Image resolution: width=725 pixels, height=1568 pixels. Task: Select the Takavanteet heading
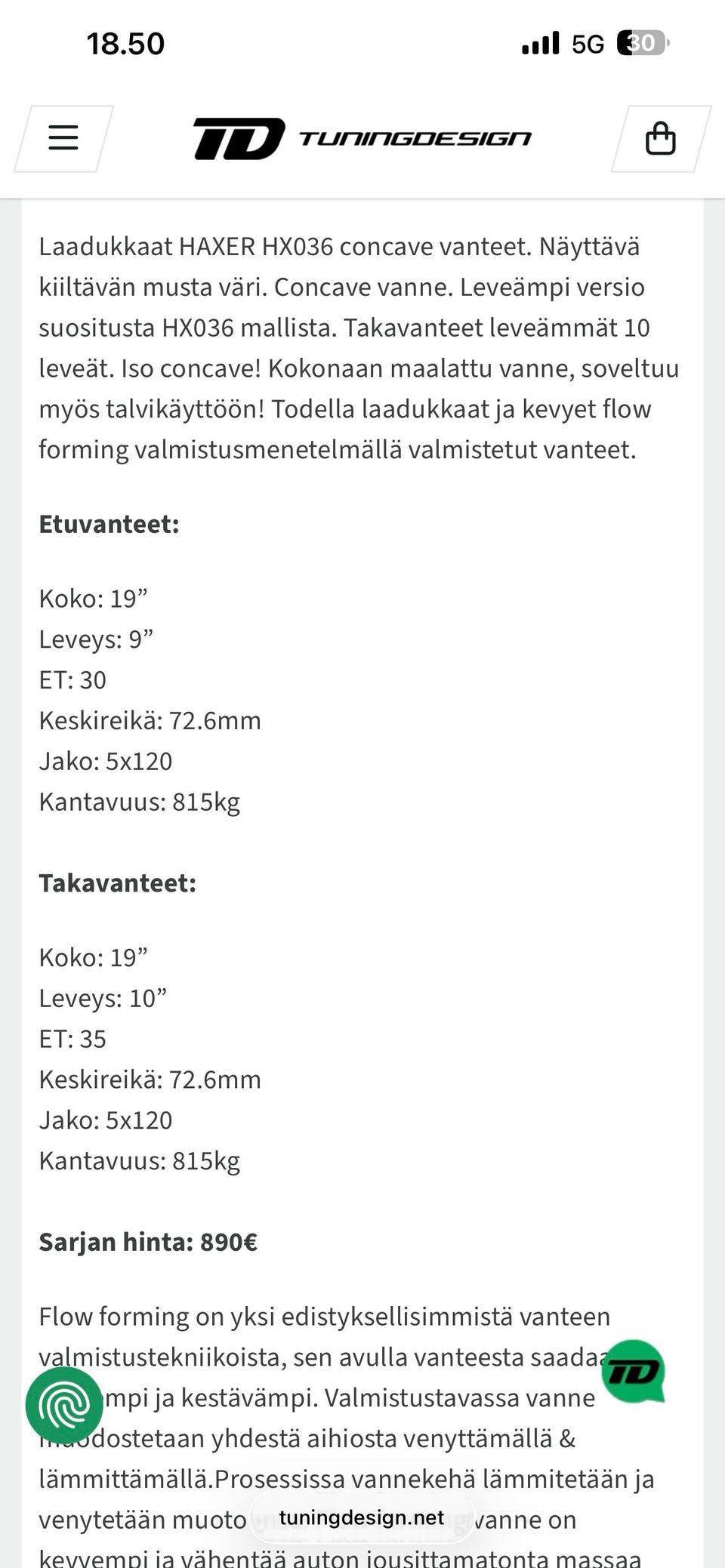tap(118, 883)
